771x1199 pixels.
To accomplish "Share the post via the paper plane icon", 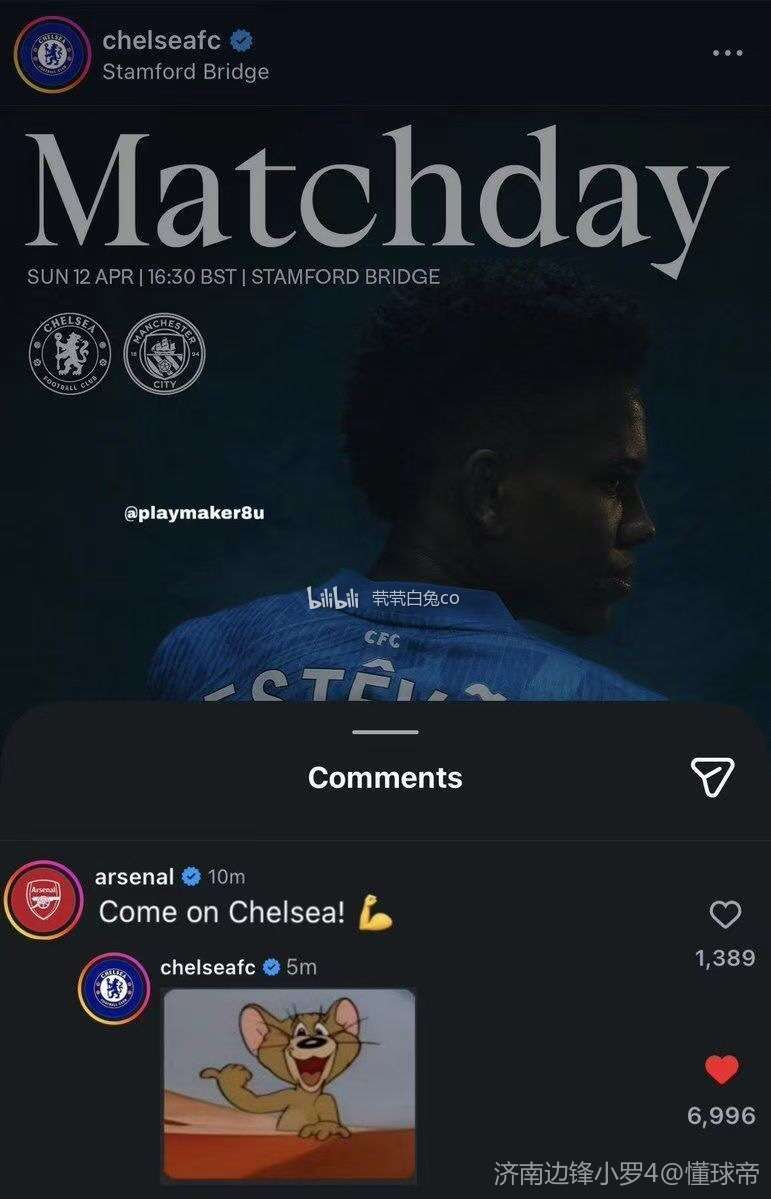I will click(x=712, y=776).
